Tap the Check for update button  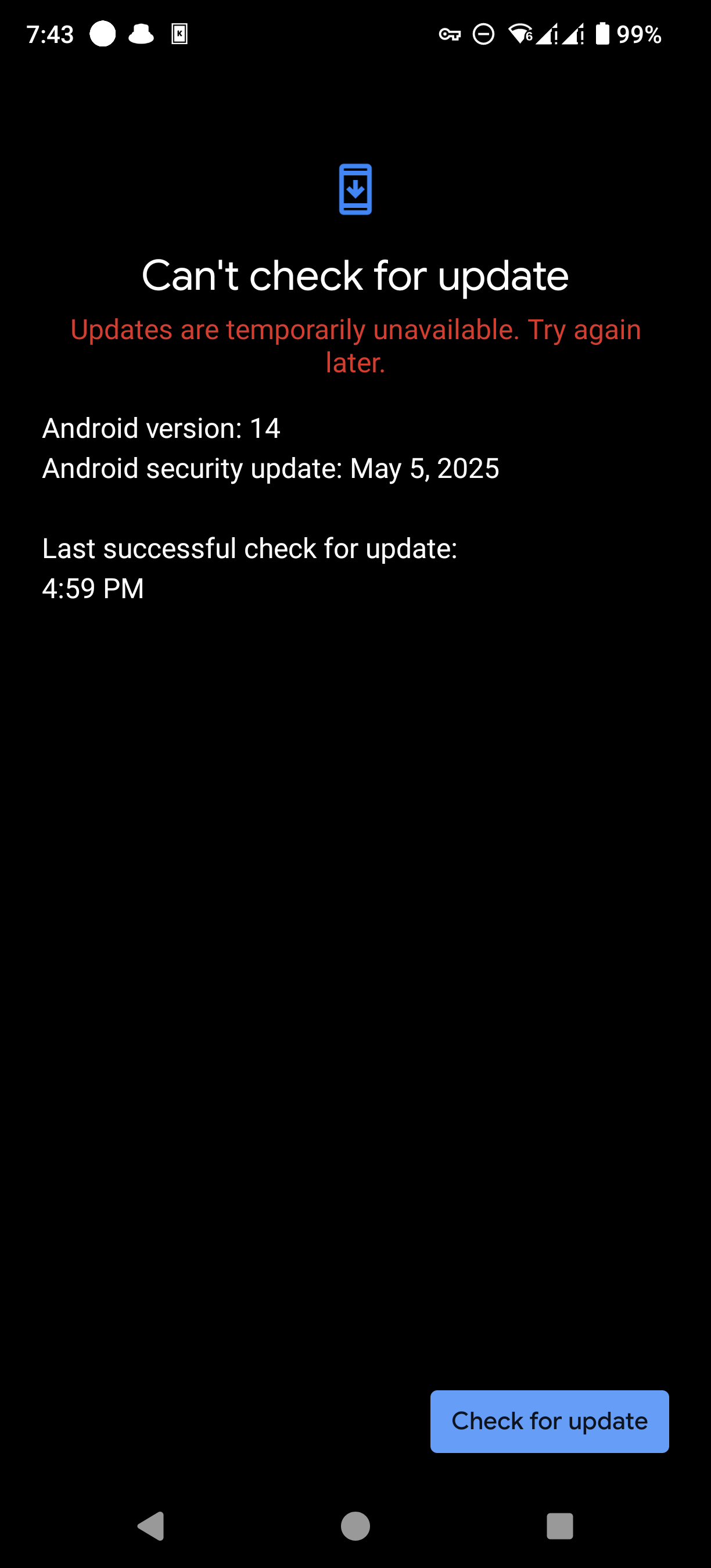click(549, 1421)
